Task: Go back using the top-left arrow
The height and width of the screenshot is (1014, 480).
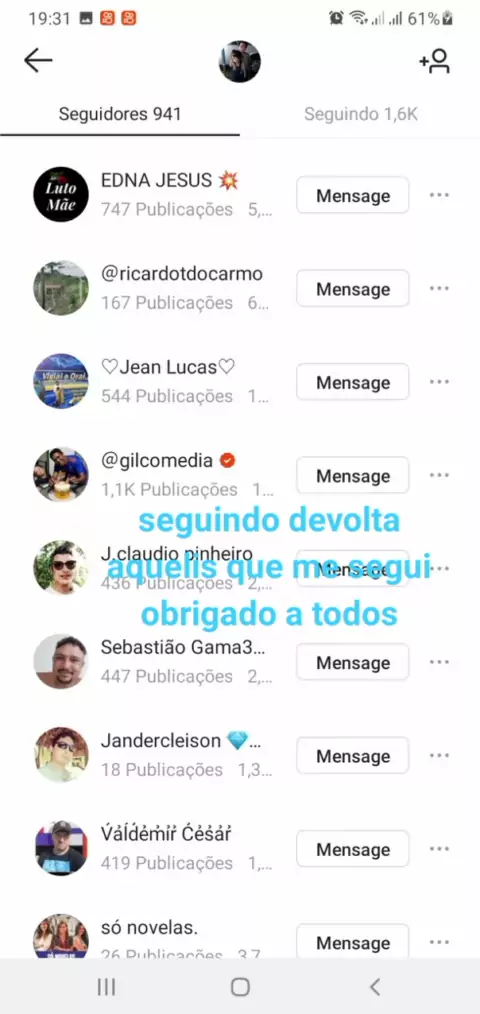Action: [x=38, y=61]
